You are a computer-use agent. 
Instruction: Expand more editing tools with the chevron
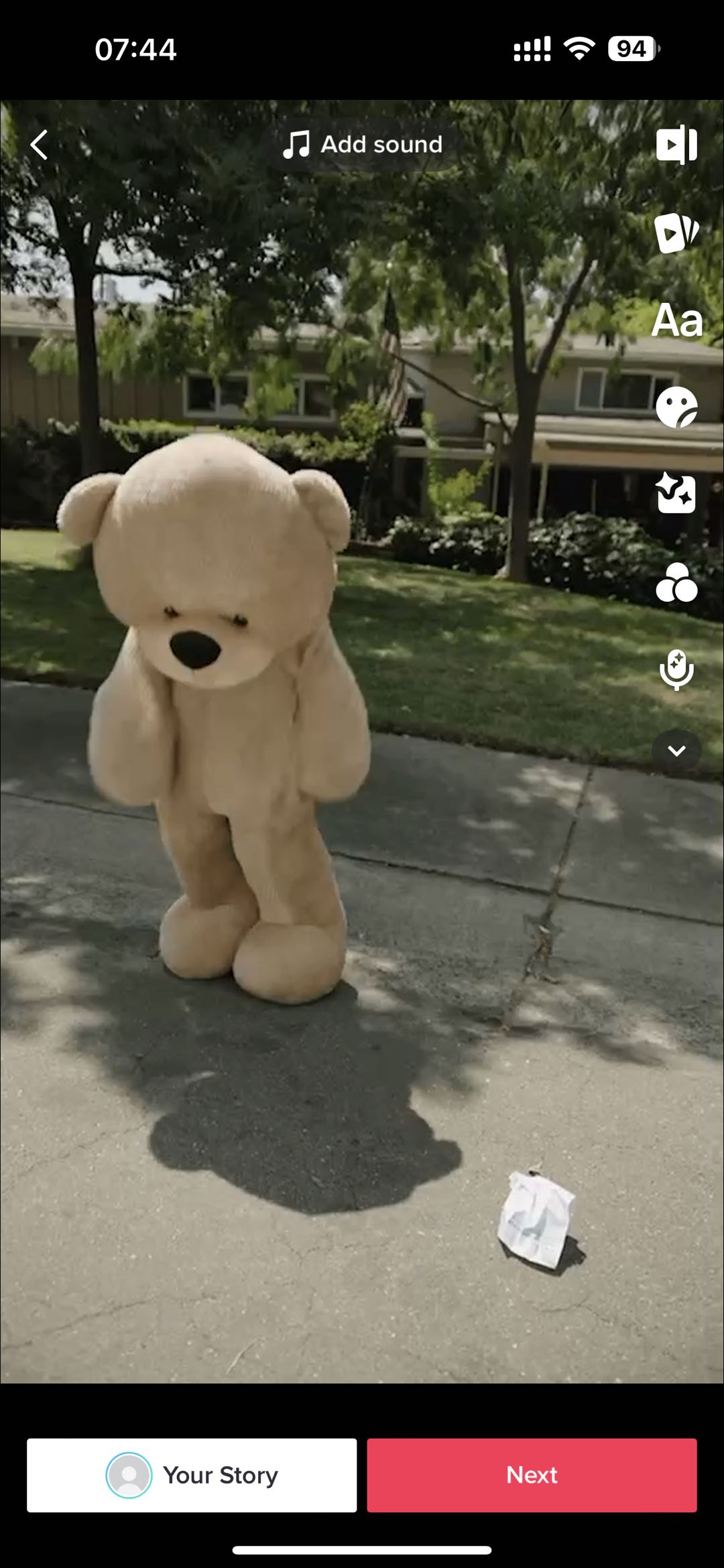pos(676,750)
